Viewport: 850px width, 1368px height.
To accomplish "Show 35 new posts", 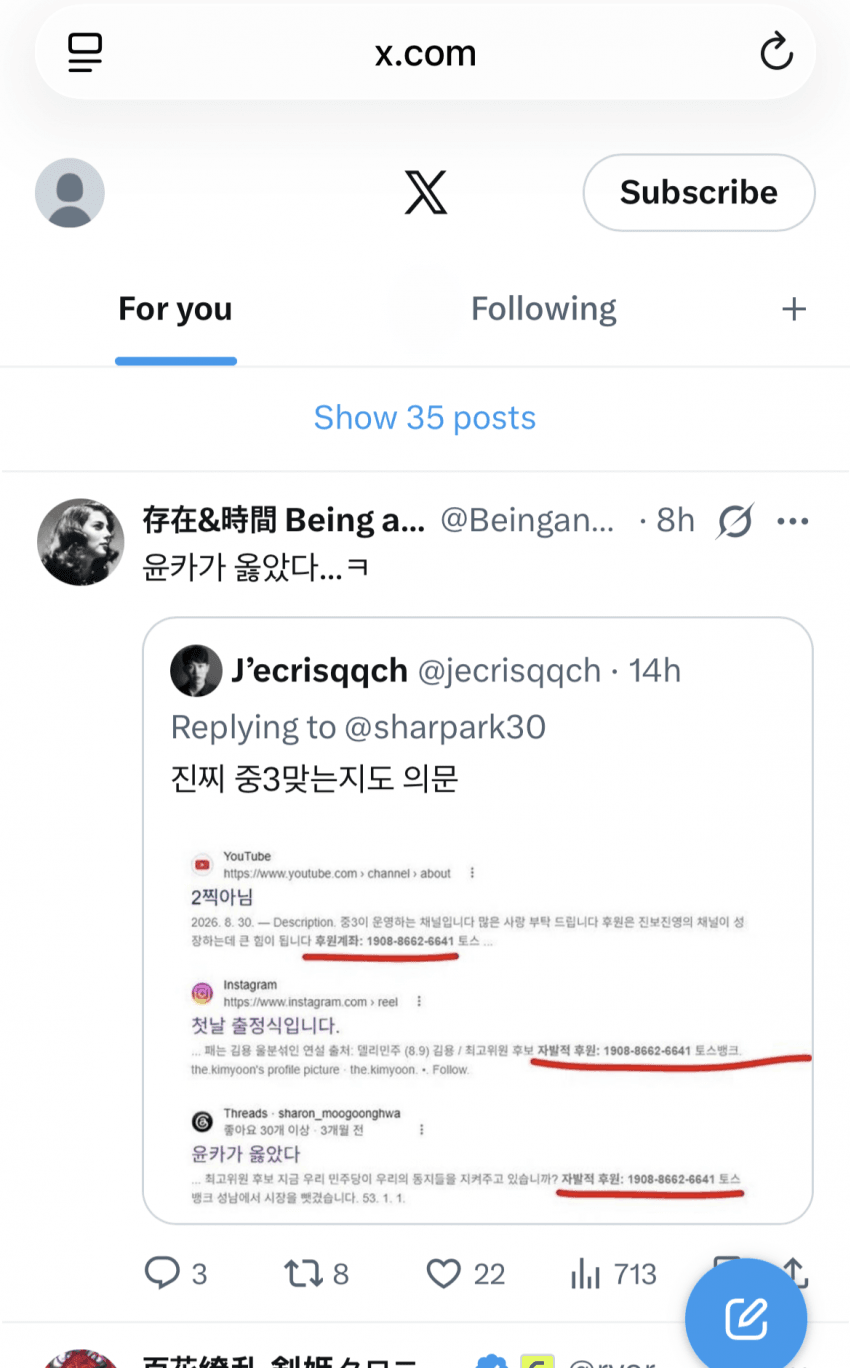I will pyautogui.click(x=425, y=418).
